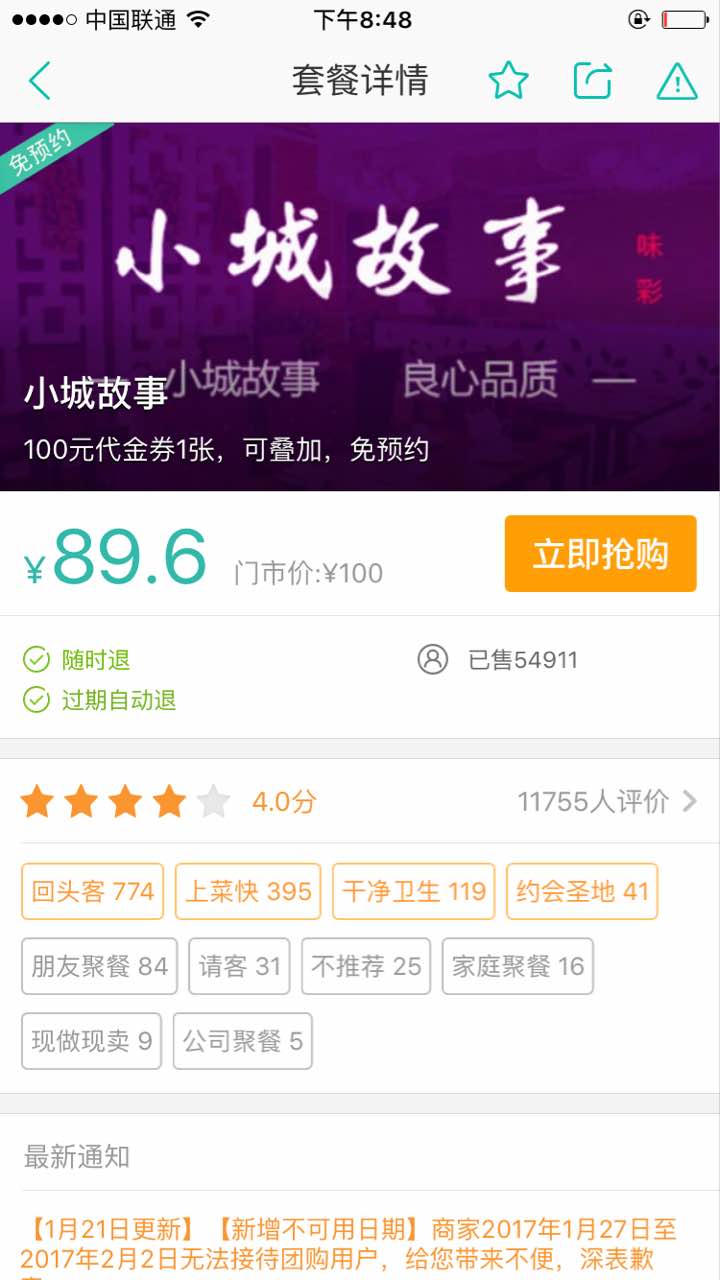Viewport: 720px width, 1280px height.
Task: Filter reviews by 回头客 774
Action: (x=93, y=891)
